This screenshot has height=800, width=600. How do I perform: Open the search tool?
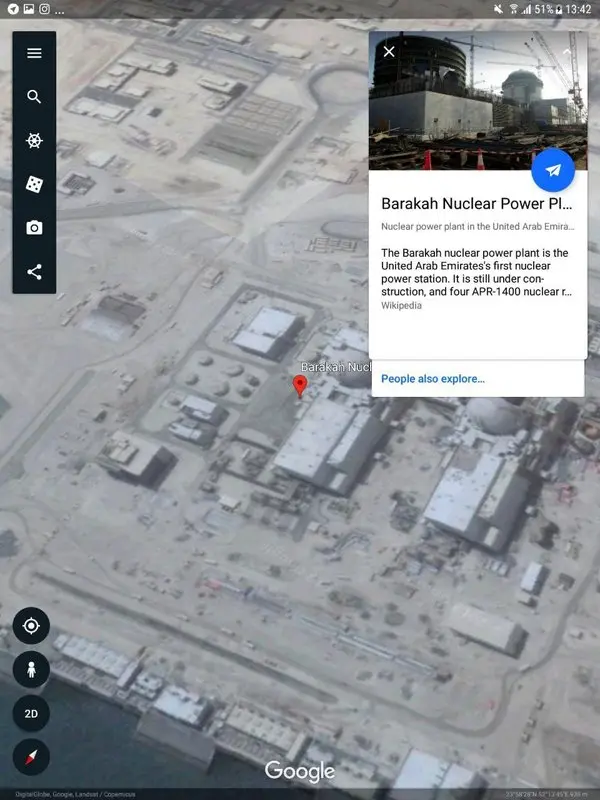point(34,97)
